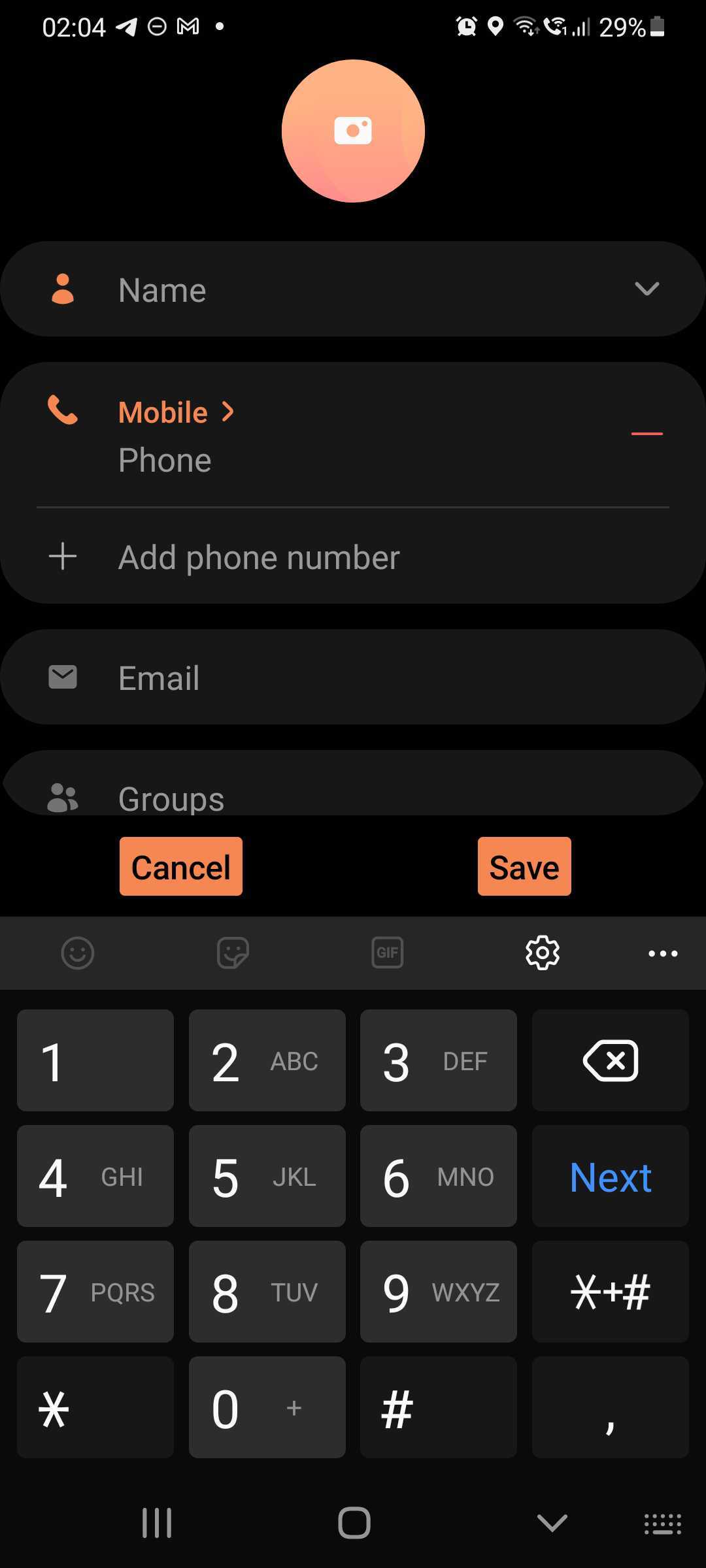Switch to the symbols keypad

click(610, 1292)
